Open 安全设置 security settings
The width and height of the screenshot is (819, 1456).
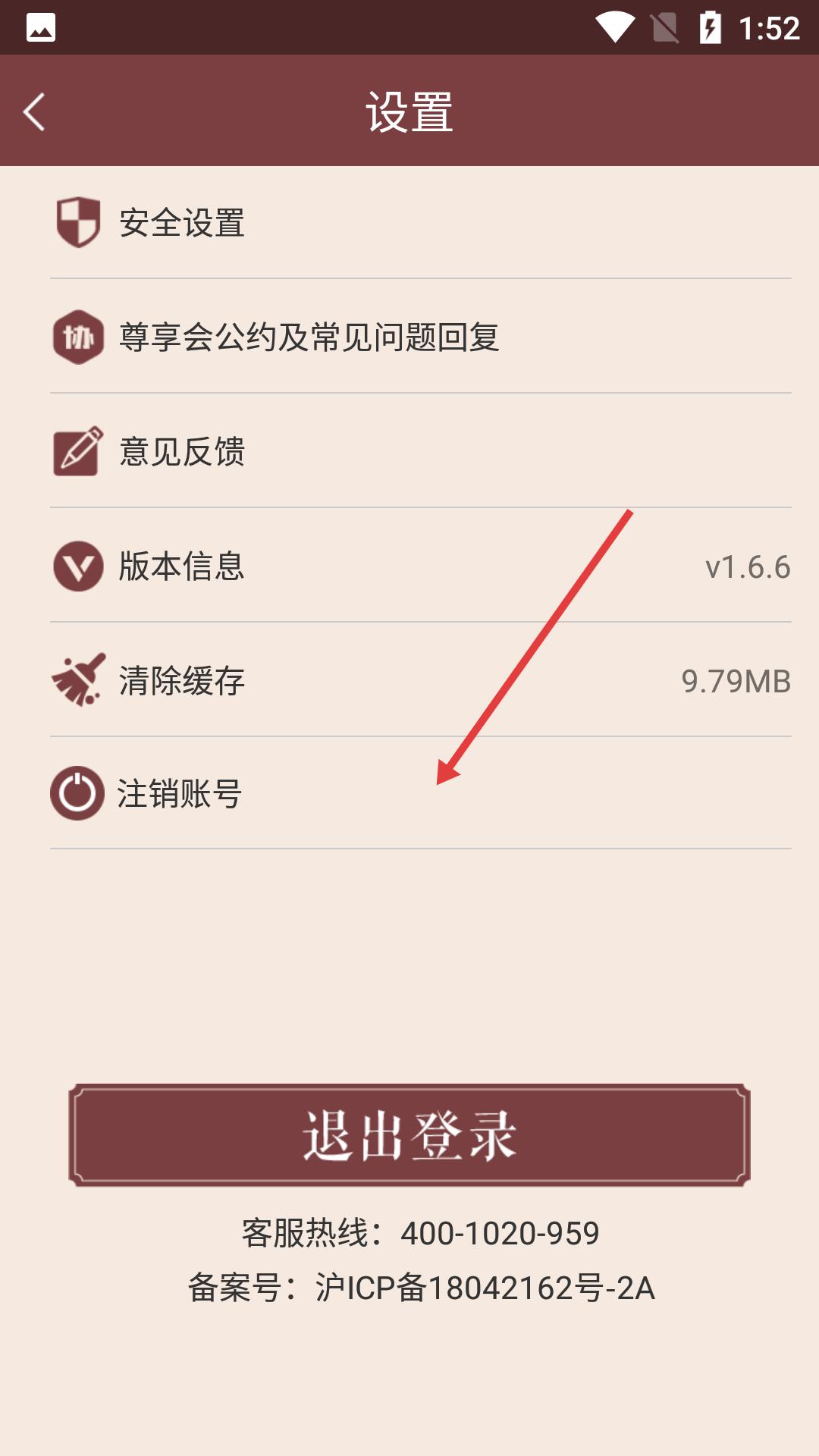point(421,223)
